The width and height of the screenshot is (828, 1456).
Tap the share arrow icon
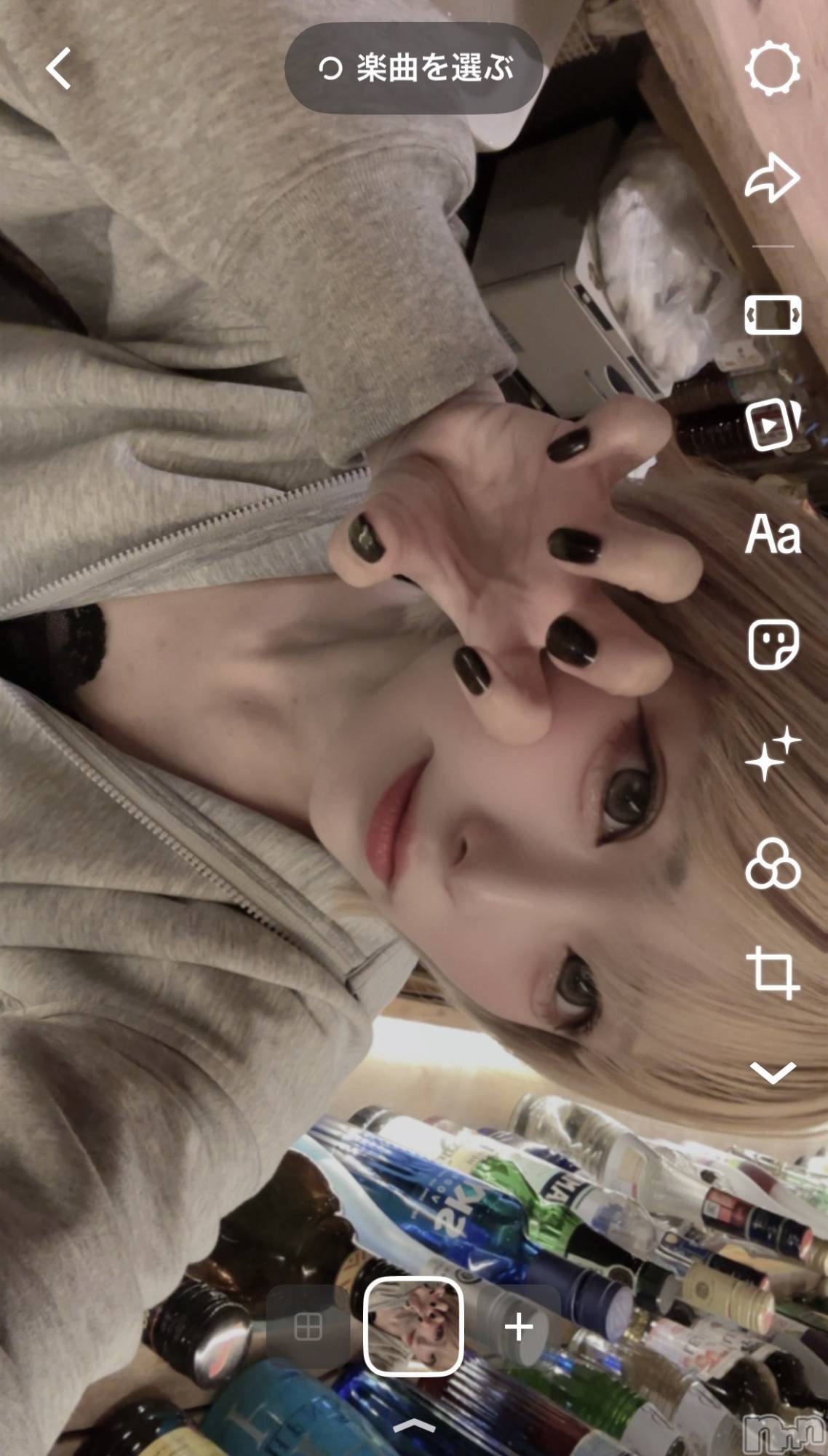[x=773, y=178]
